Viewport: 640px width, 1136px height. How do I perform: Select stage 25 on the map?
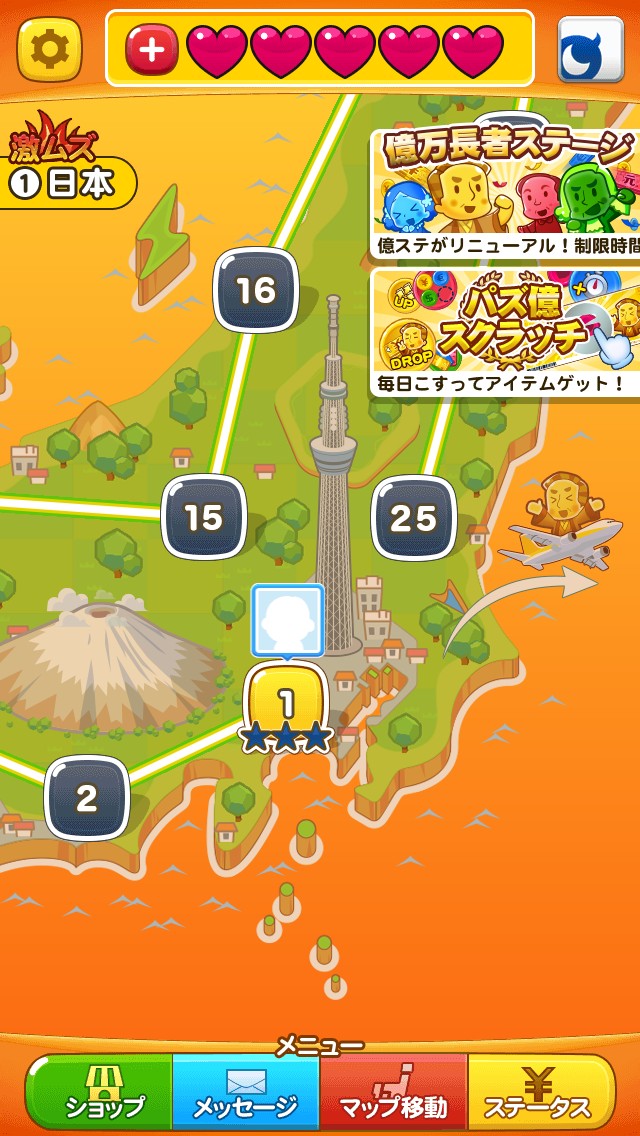tap(414, 518)
